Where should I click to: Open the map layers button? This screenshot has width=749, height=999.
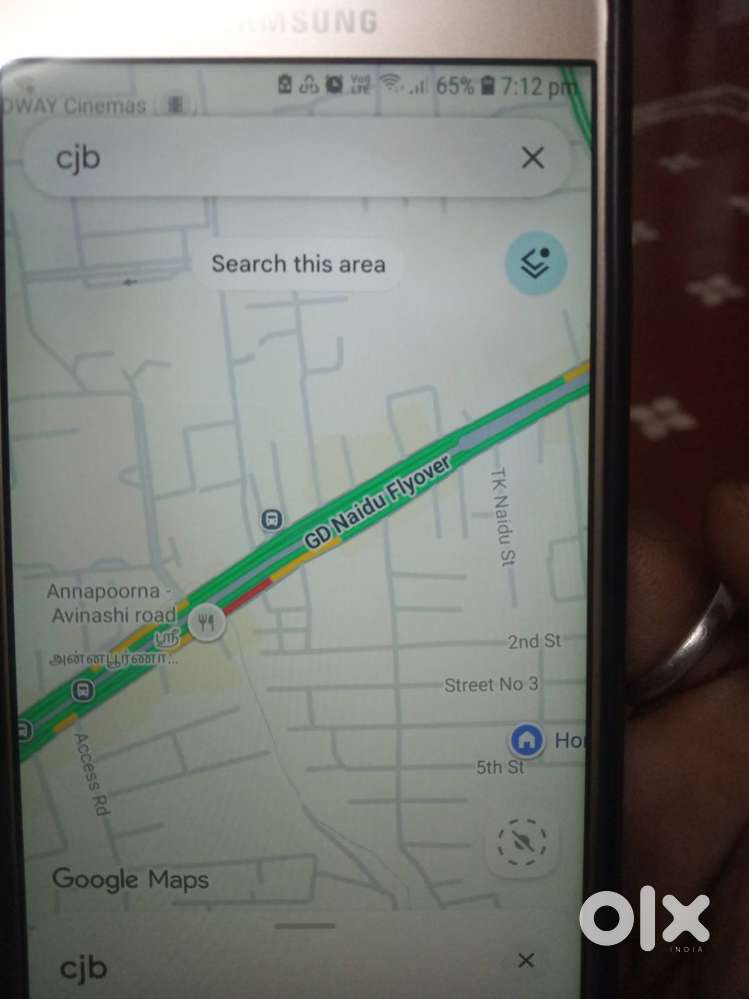point(536,265)
